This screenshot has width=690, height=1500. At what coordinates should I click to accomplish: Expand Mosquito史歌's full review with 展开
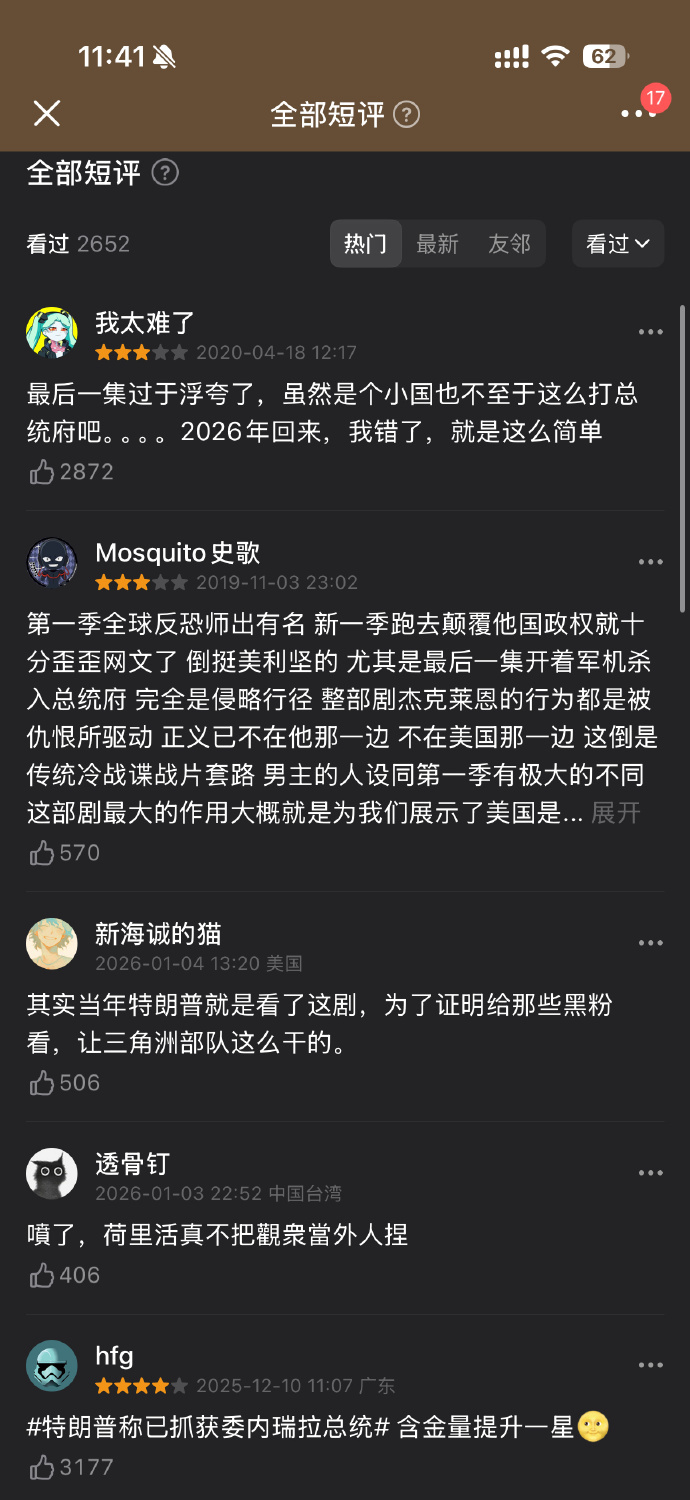pyautogui.click(x=615, y=813)
